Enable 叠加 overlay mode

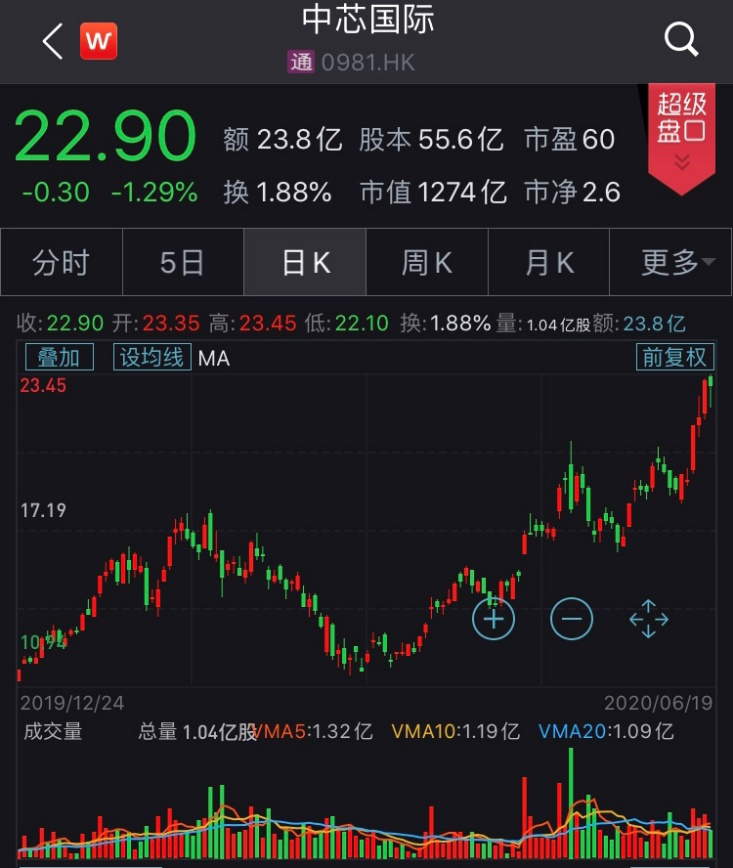(x=58, y=356)
